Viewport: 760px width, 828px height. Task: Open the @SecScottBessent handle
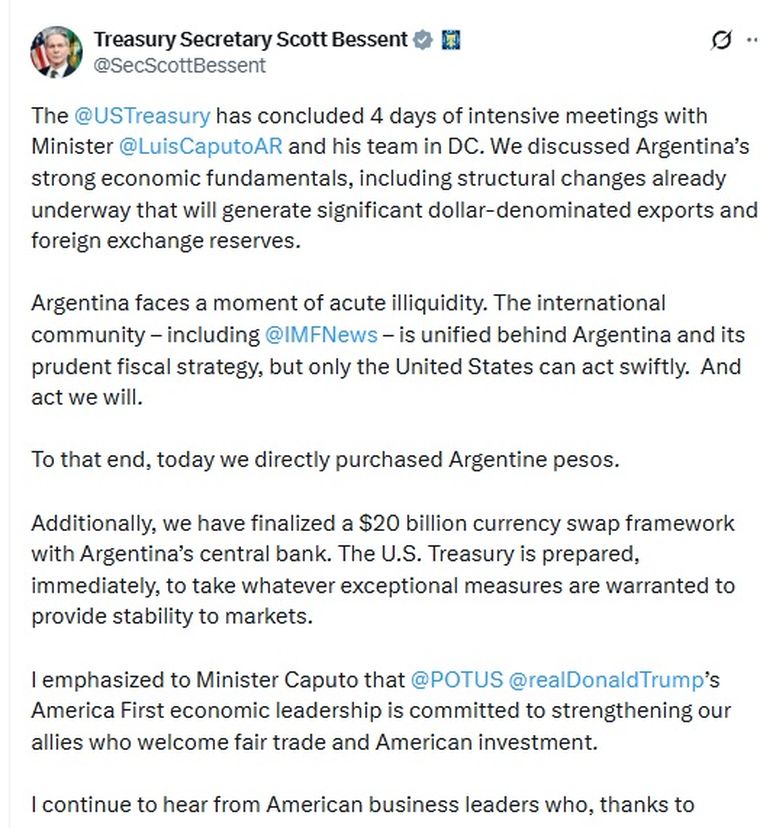tap(180, 66)
